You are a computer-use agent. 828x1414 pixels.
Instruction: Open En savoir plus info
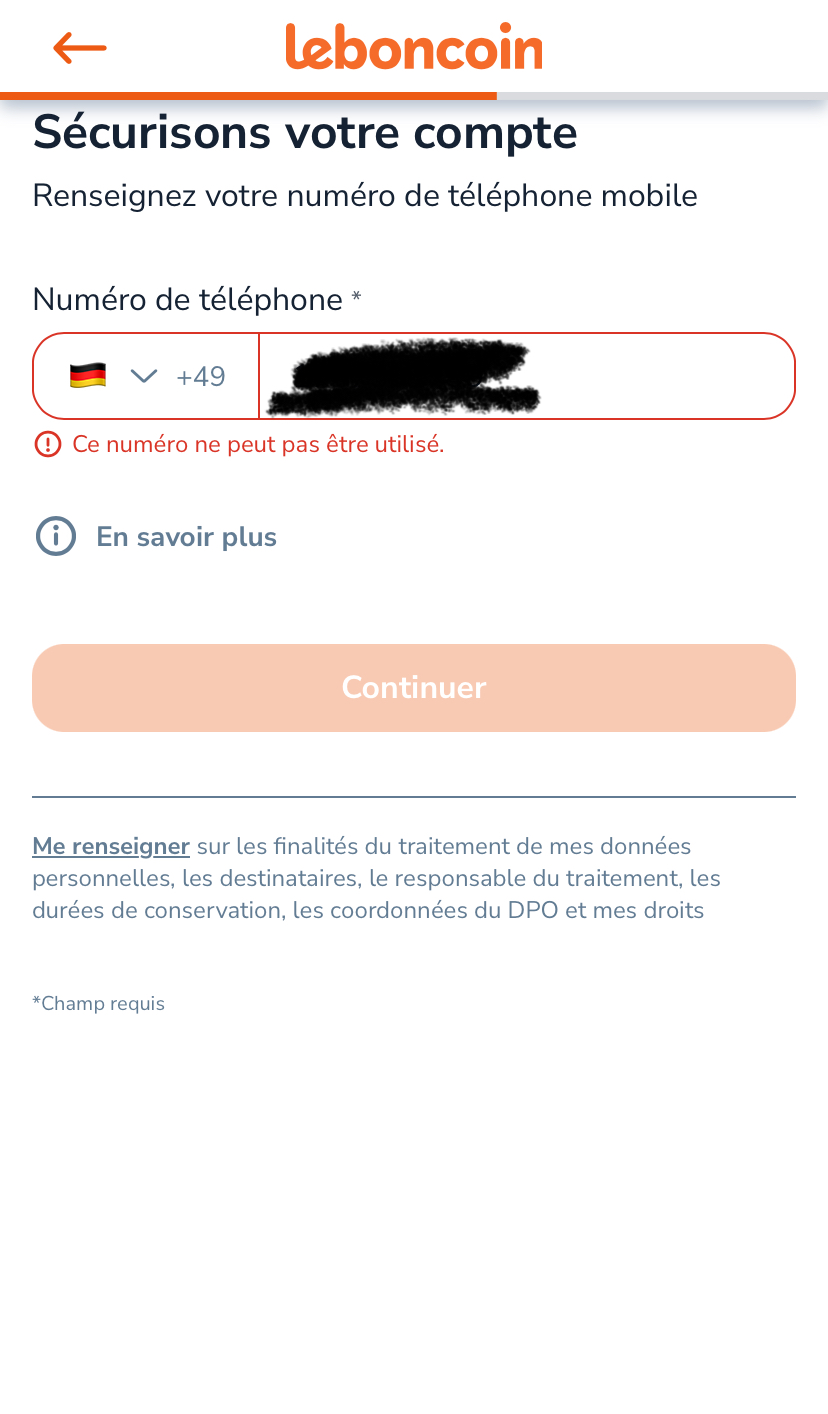(186, 537)
